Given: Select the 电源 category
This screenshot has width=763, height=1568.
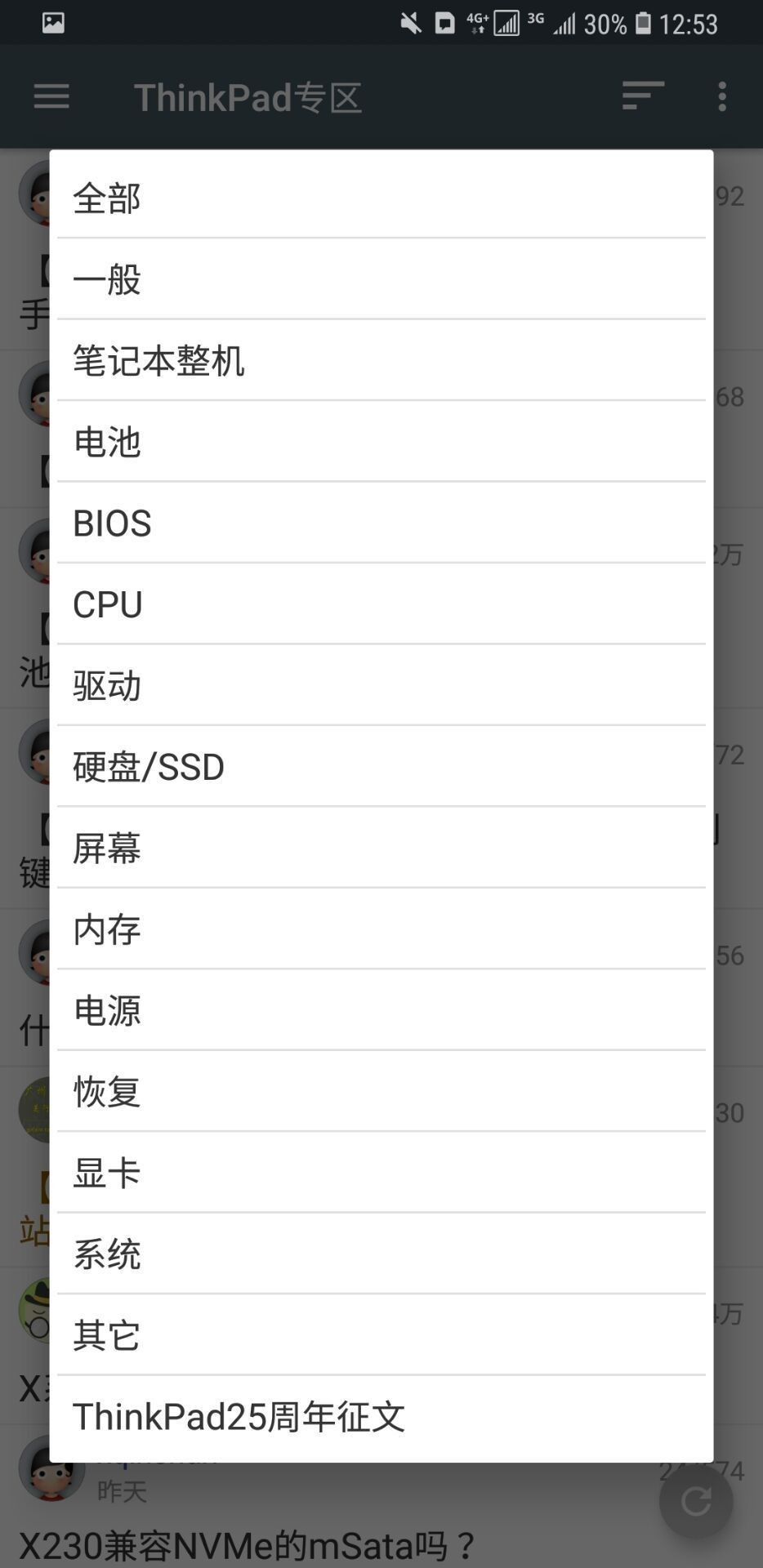Looking at the screenshot, I should tap(381, 1010).
